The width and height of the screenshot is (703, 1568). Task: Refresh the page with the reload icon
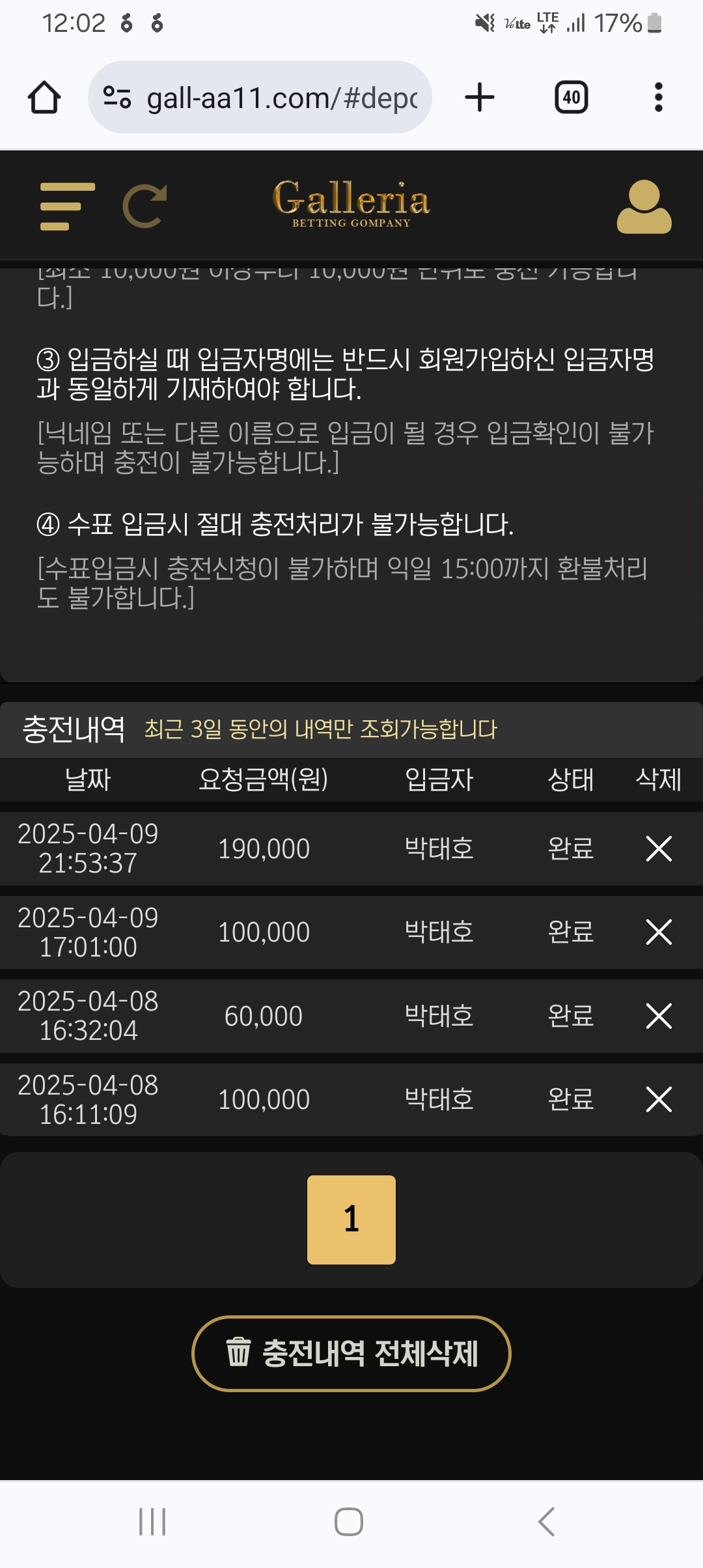pos(145,206)
